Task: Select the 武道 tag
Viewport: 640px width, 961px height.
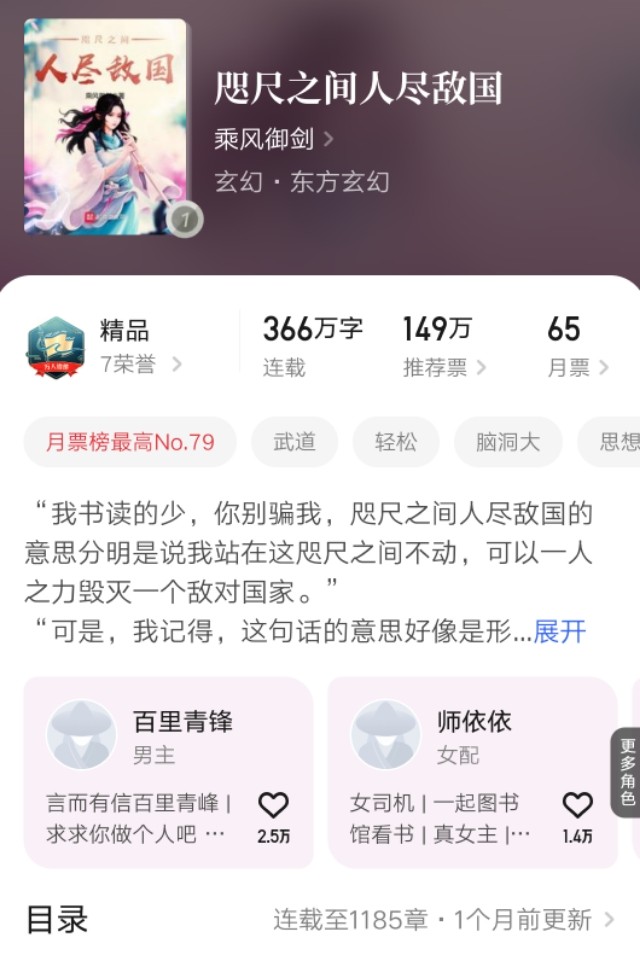Action: [x=294, y=442]
